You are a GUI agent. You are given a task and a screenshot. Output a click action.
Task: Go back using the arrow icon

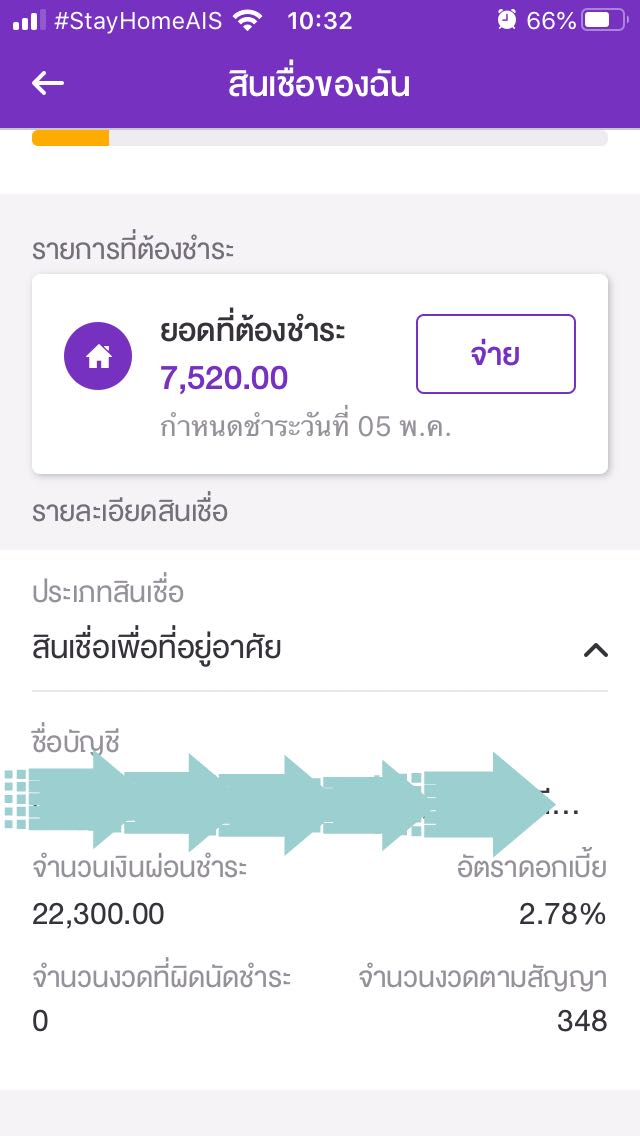tap(47, 84)
